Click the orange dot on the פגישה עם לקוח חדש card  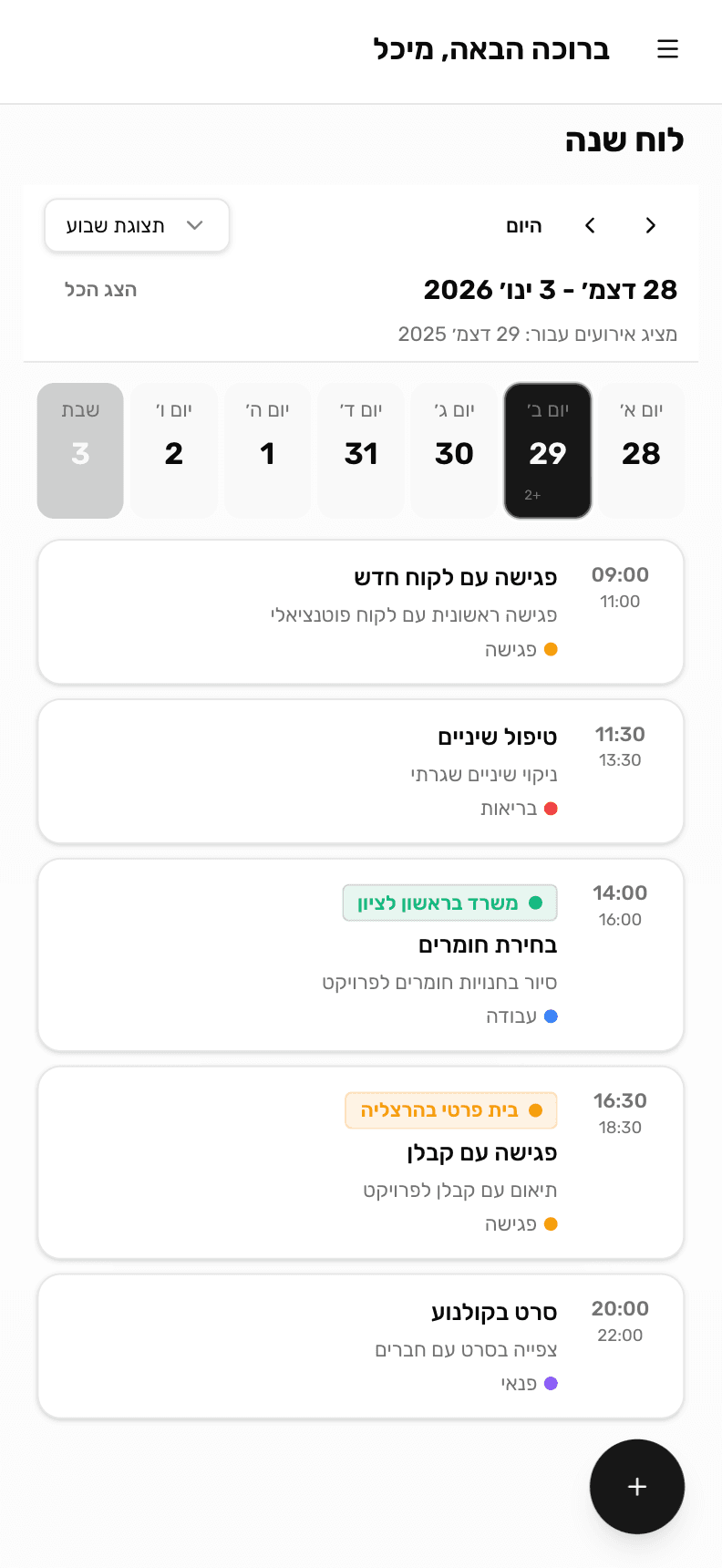(551, 649)
